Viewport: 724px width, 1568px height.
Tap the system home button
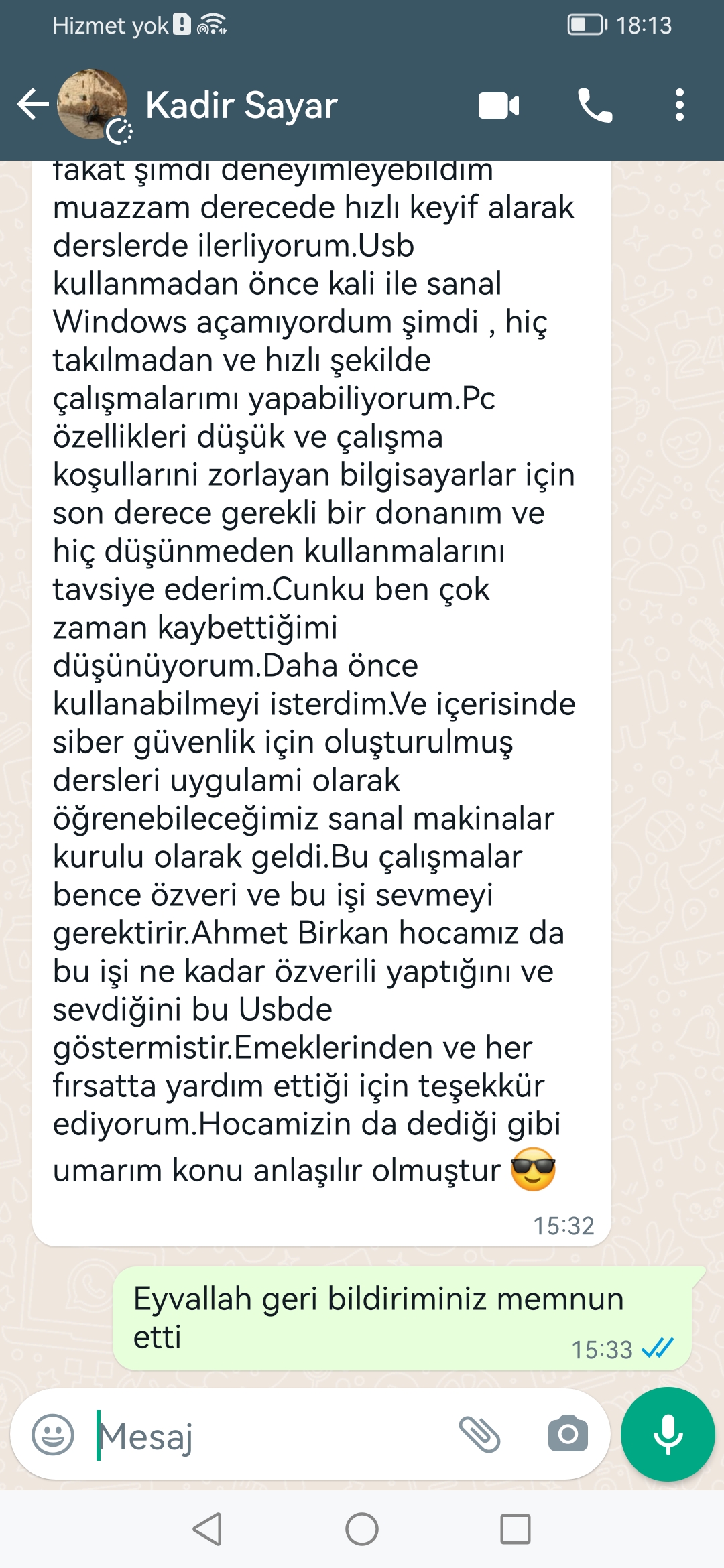(362, 1529)
